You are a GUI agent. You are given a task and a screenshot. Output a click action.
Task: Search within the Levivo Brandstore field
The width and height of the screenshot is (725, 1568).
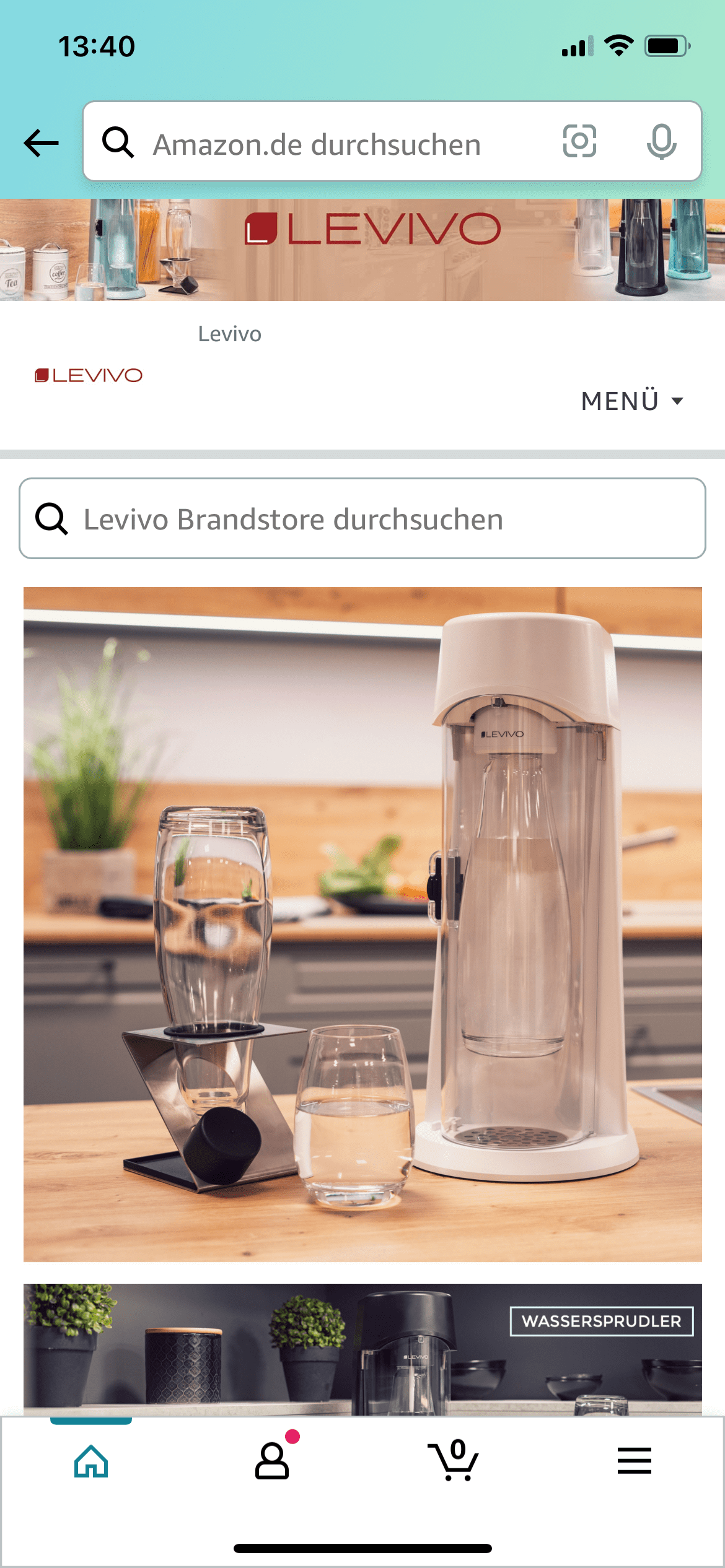[362, 518]
